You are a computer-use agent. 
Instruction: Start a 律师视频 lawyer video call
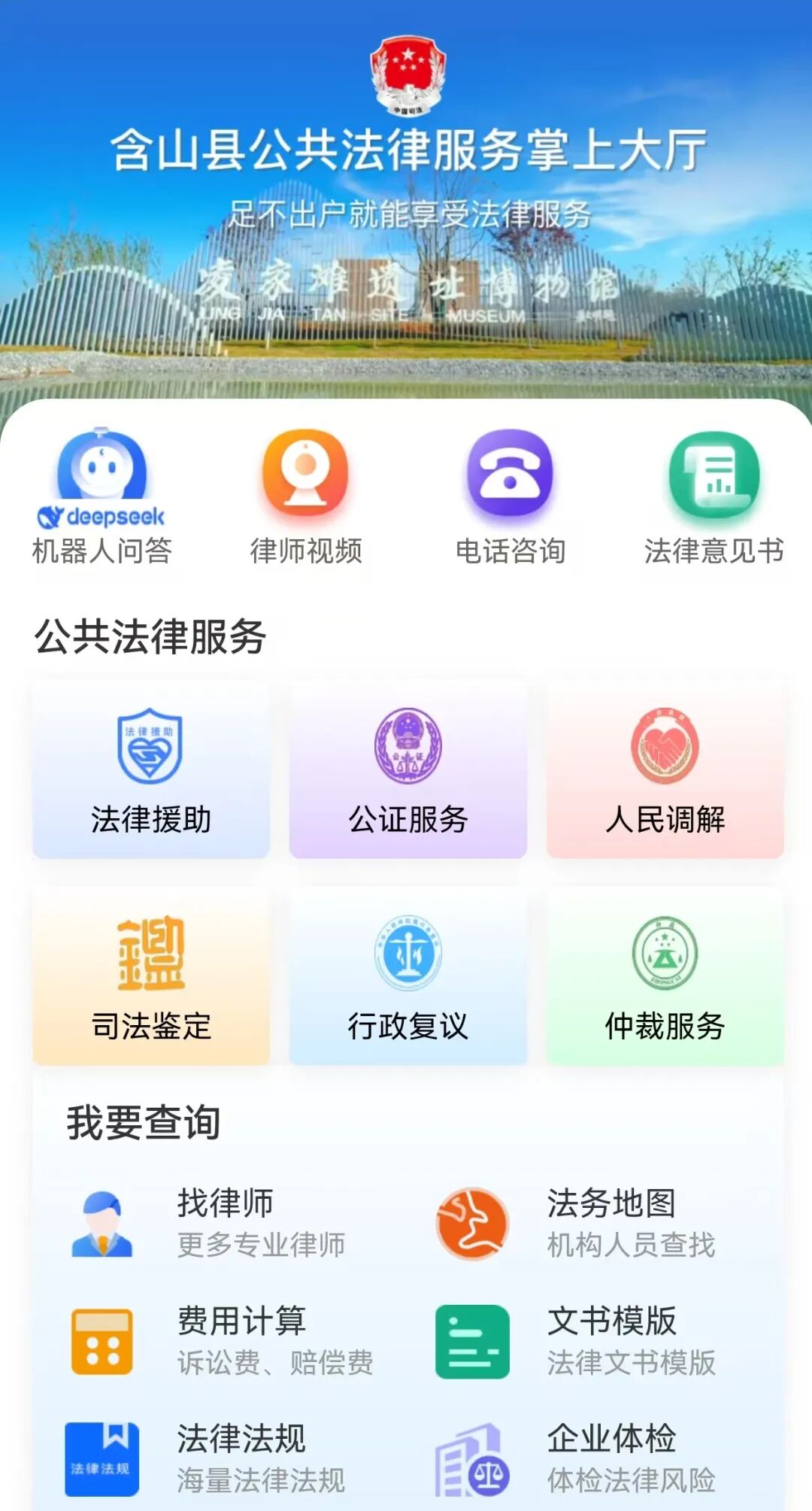[x=306, y=496]
